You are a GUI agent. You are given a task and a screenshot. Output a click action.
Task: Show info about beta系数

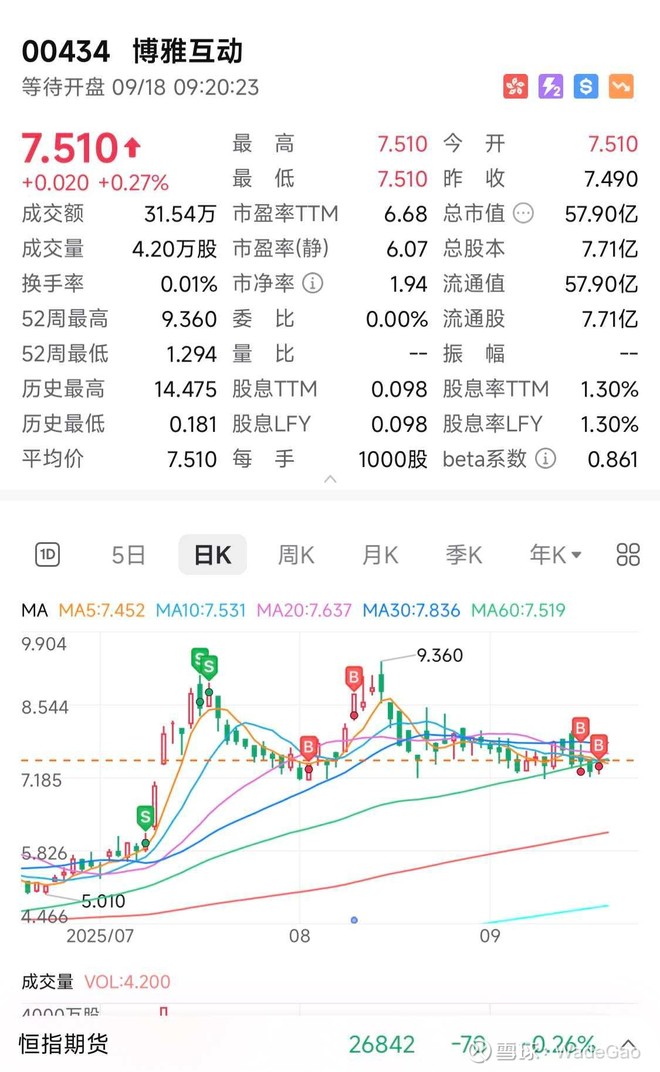[x=545, y=459]
